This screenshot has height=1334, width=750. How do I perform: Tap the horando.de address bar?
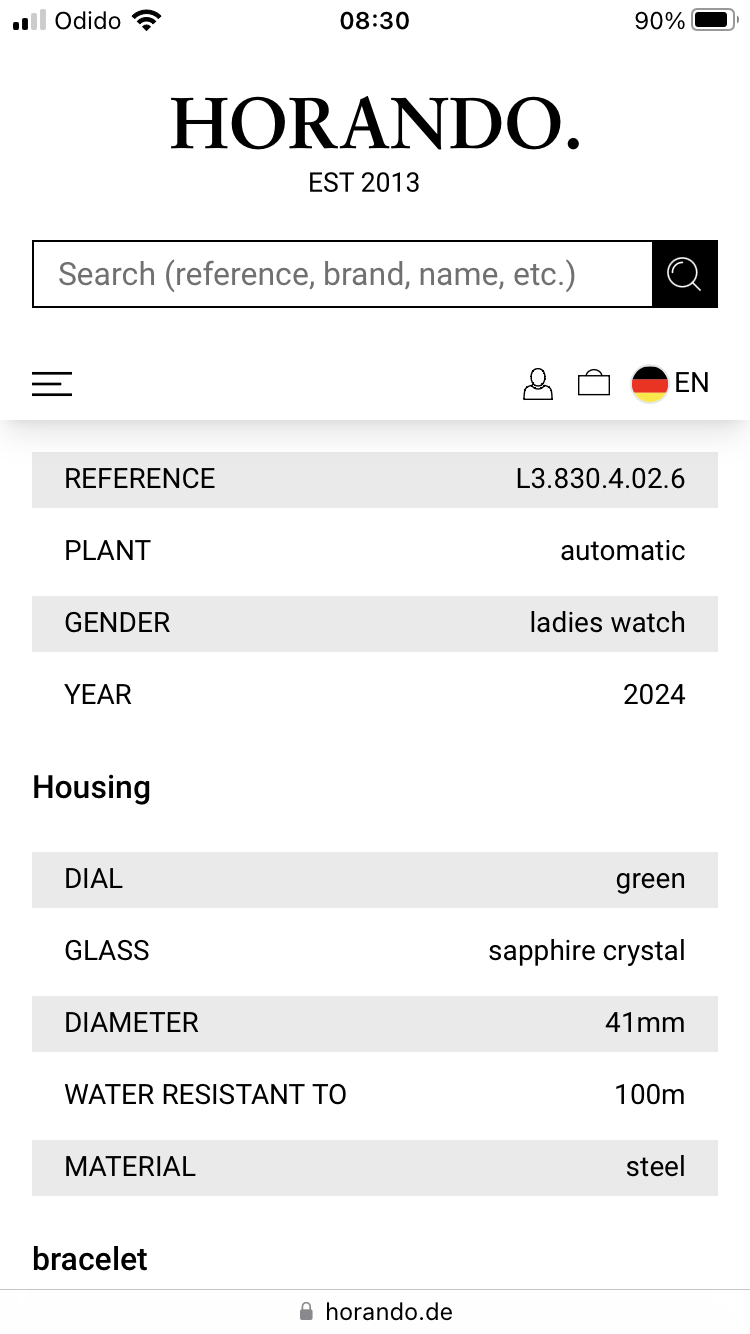click(x=375, y=1311)
